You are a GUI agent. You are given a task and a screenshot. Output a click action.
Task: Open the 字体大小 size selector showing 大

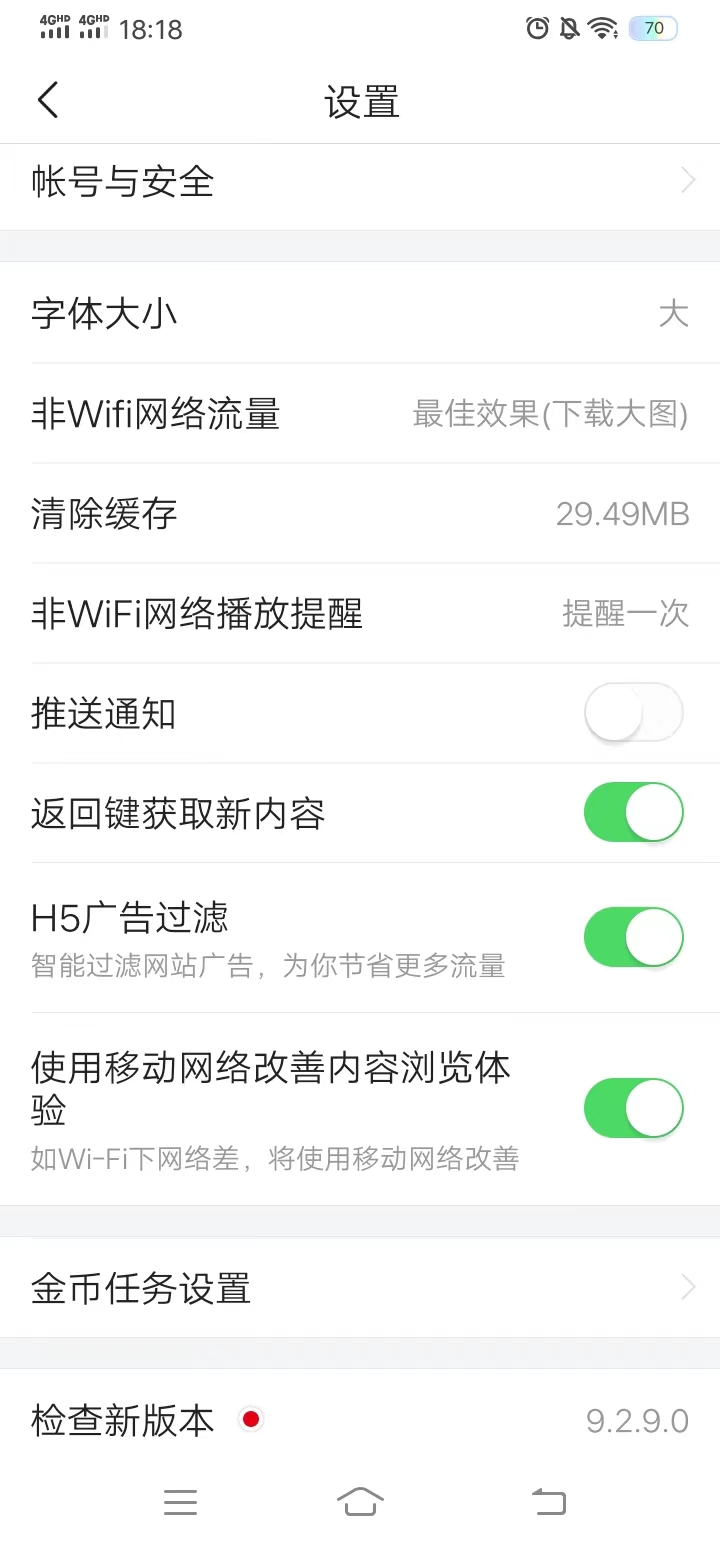(674, 313)
